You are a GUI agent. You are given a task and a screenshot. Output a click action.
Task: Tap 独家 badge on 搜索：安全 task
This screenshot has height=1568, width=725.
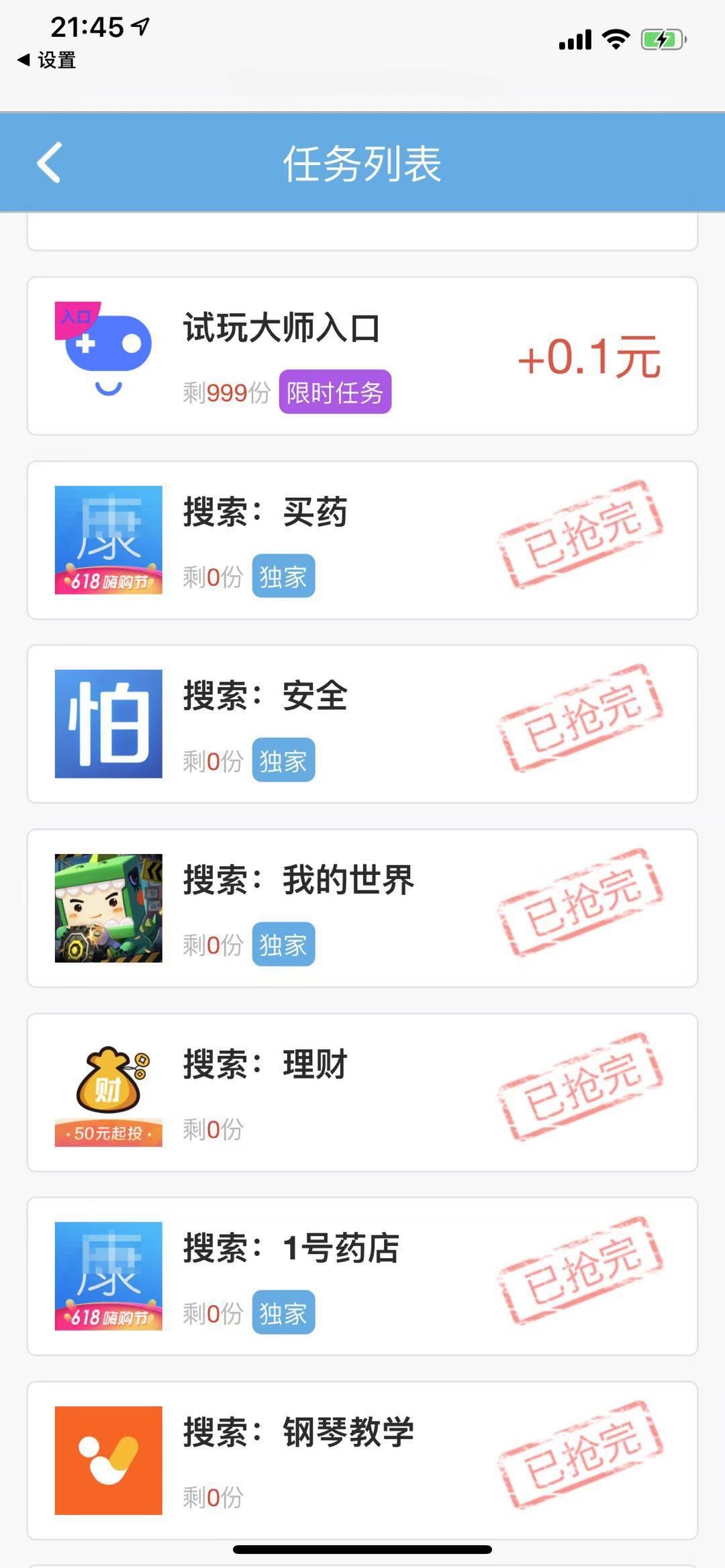click(283, 760)
